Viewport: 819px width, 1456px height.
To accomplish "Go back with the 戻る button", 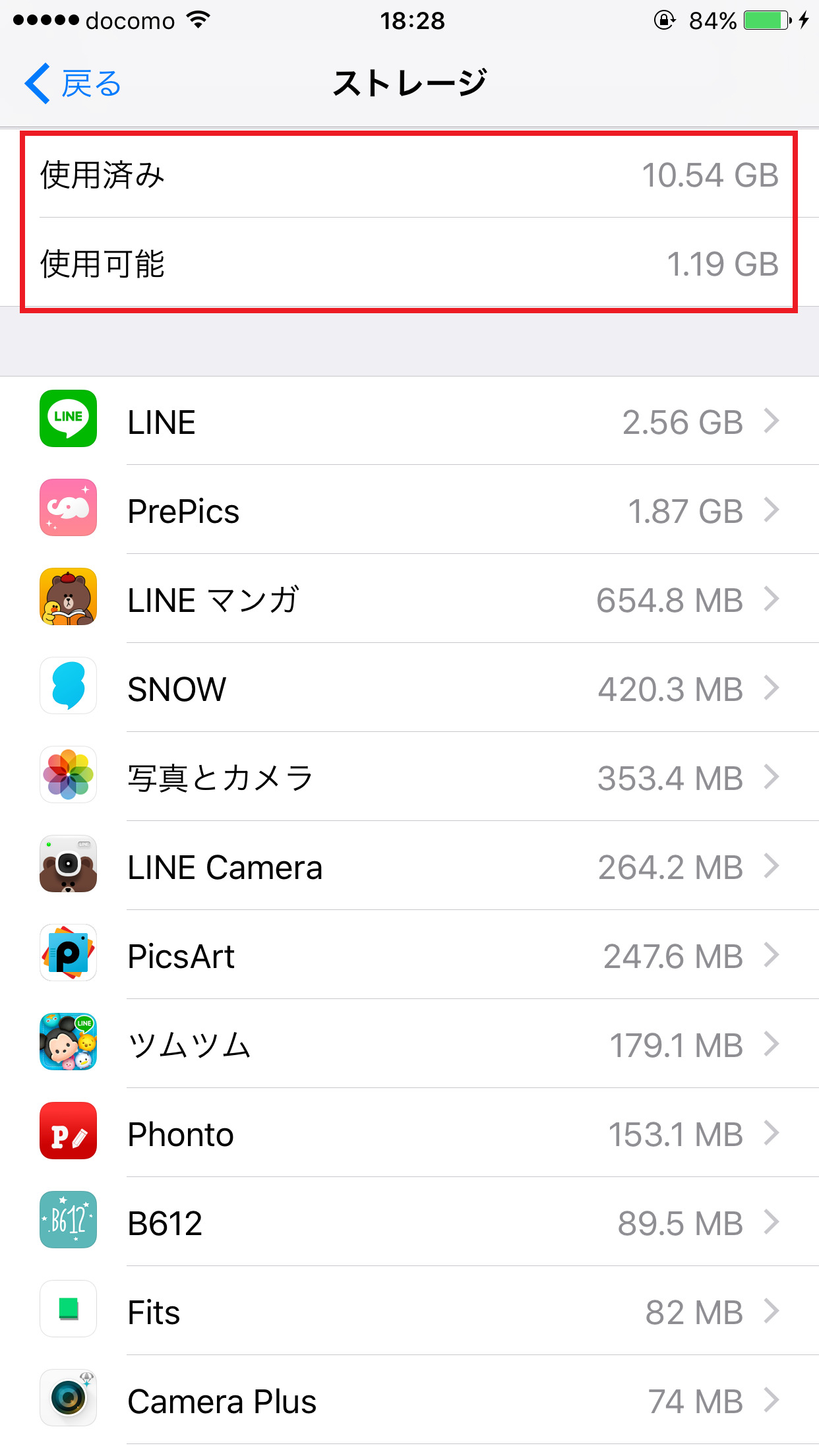I will point(73,84).
